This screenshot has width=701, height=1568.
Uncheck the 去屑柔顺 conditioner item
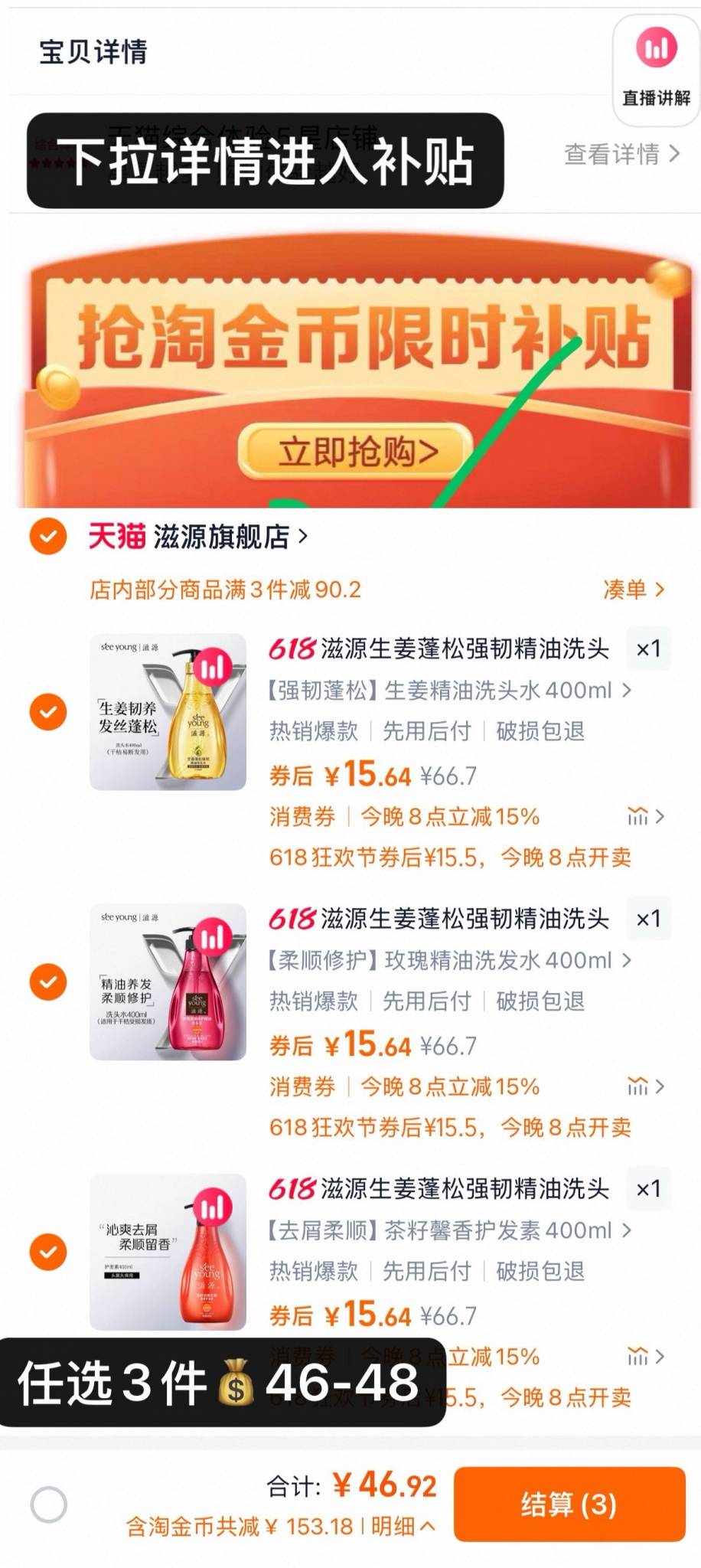point(47,1253)
